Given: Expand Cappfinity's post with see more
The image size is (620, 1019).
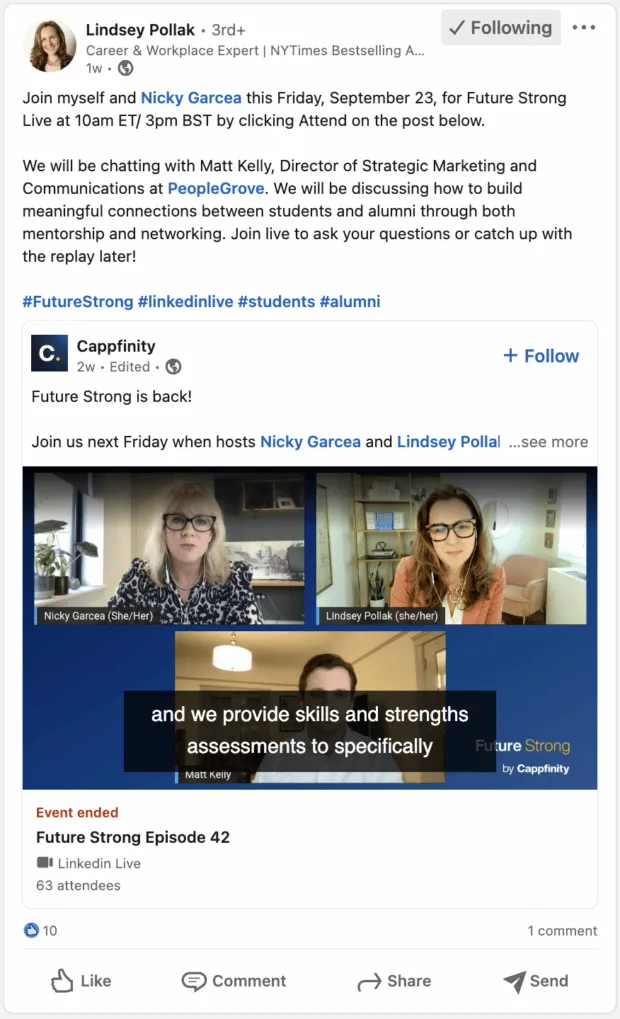Looking at the screenshot, I should pos(548,442).
